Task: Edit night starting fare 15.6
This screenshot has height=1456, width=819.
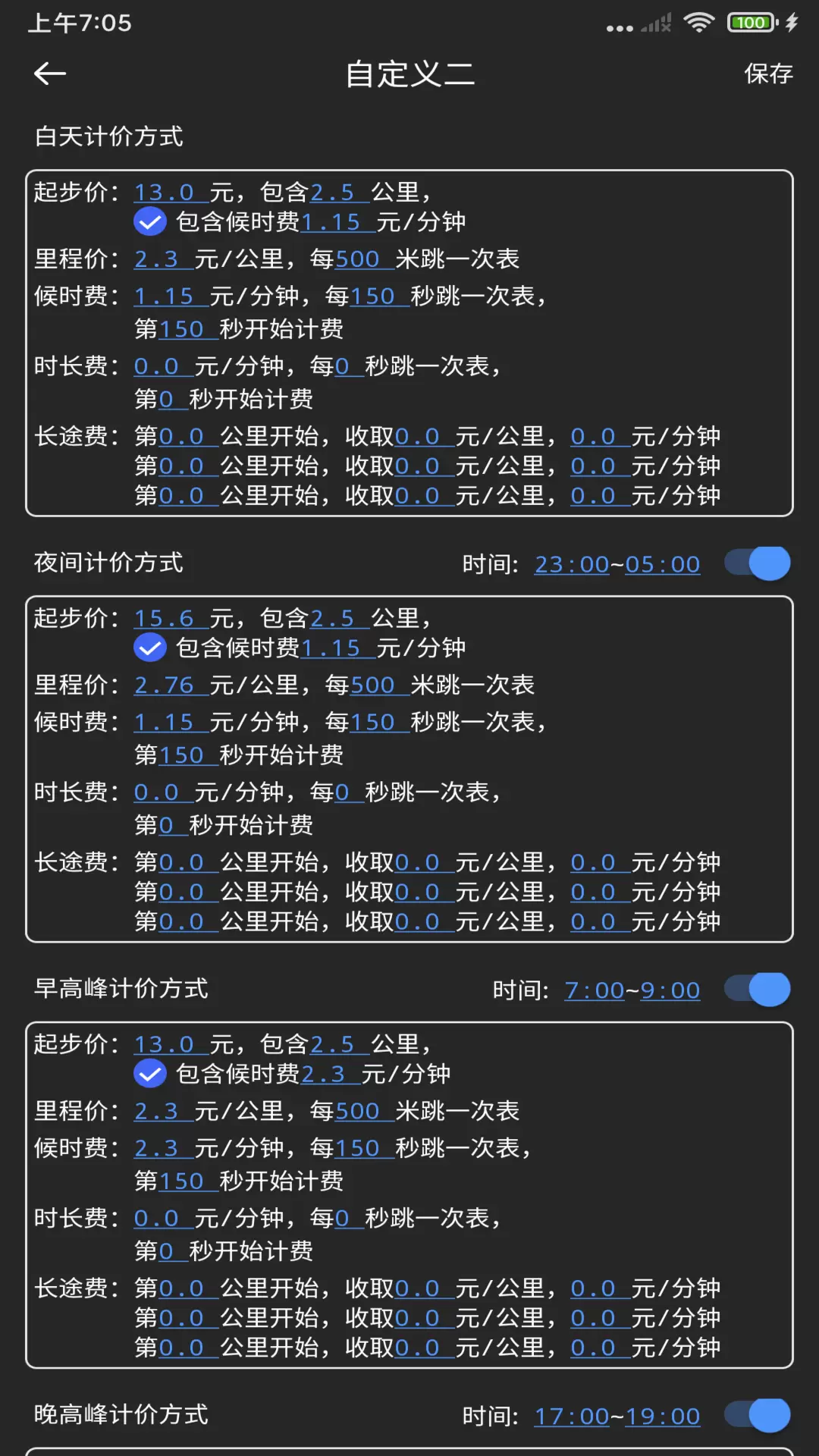Action: (171, 619)
